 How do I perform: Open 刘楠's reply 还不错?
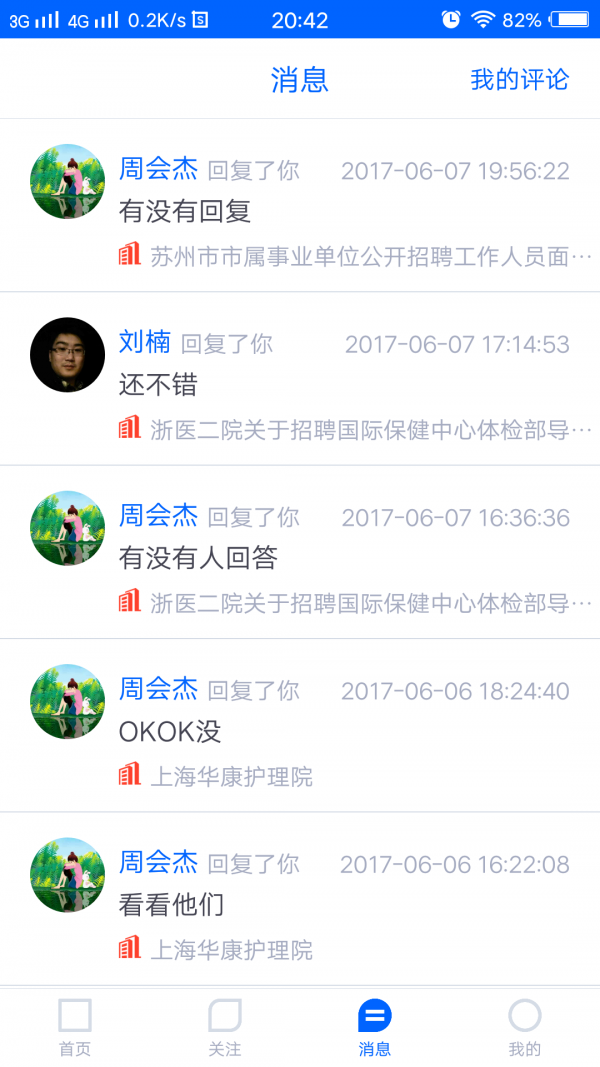[x=158, y=385]
